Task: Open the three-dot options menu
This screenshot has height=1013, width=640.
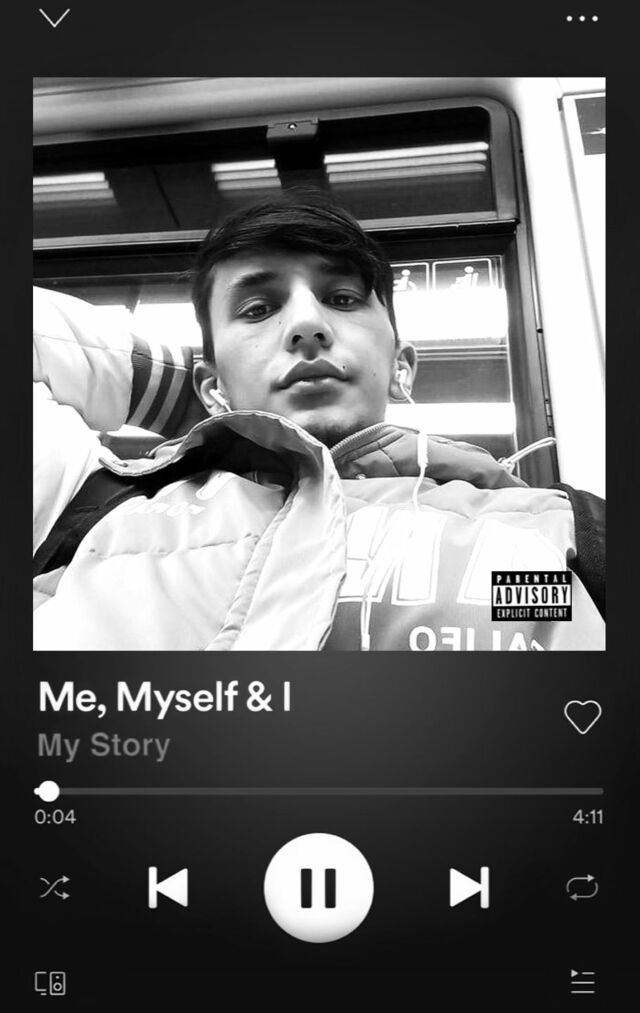Action: pos(582,19)
